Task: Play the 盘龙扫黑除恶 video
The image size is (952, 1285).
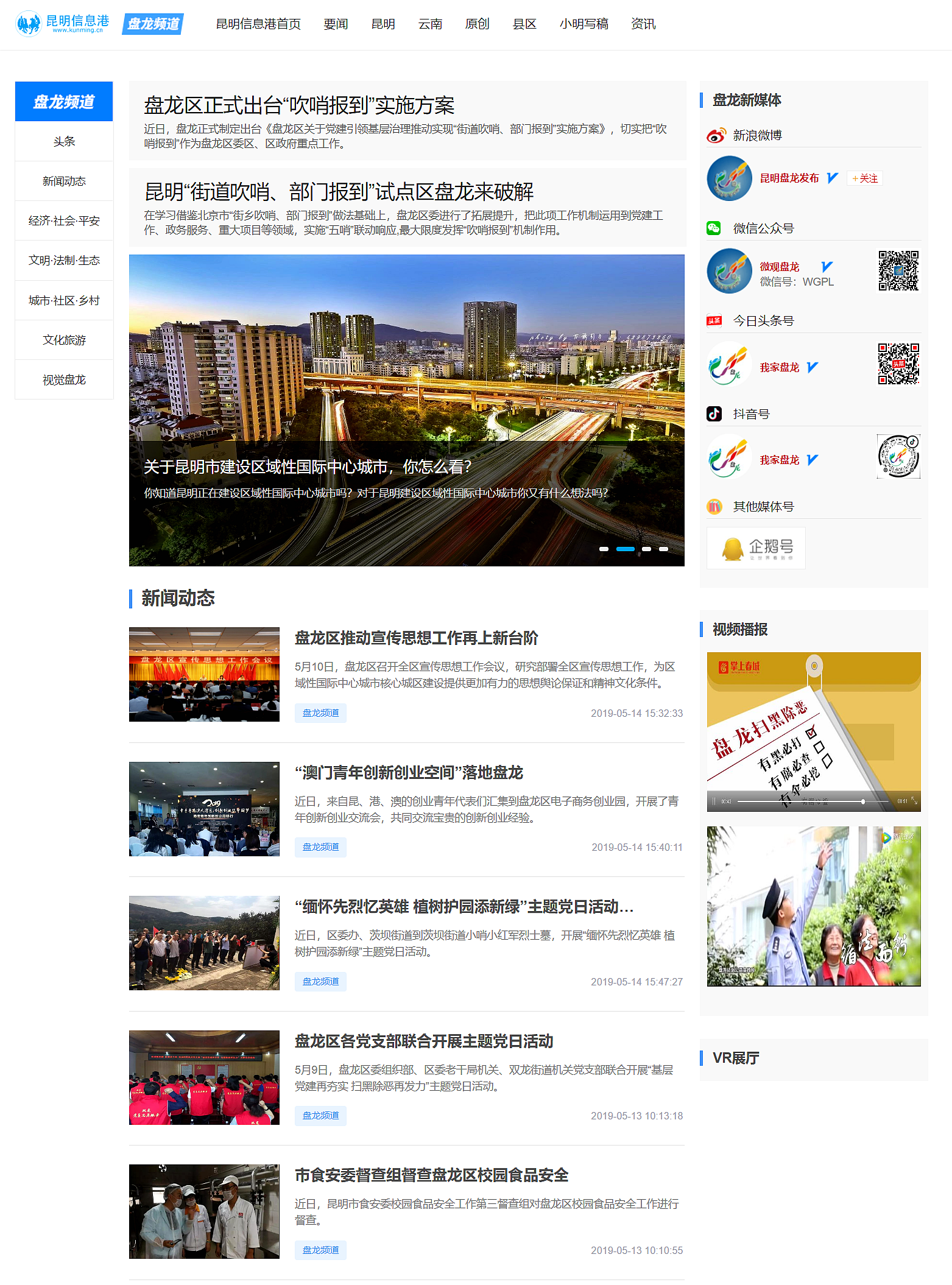Action: click(x=813, y=731)
